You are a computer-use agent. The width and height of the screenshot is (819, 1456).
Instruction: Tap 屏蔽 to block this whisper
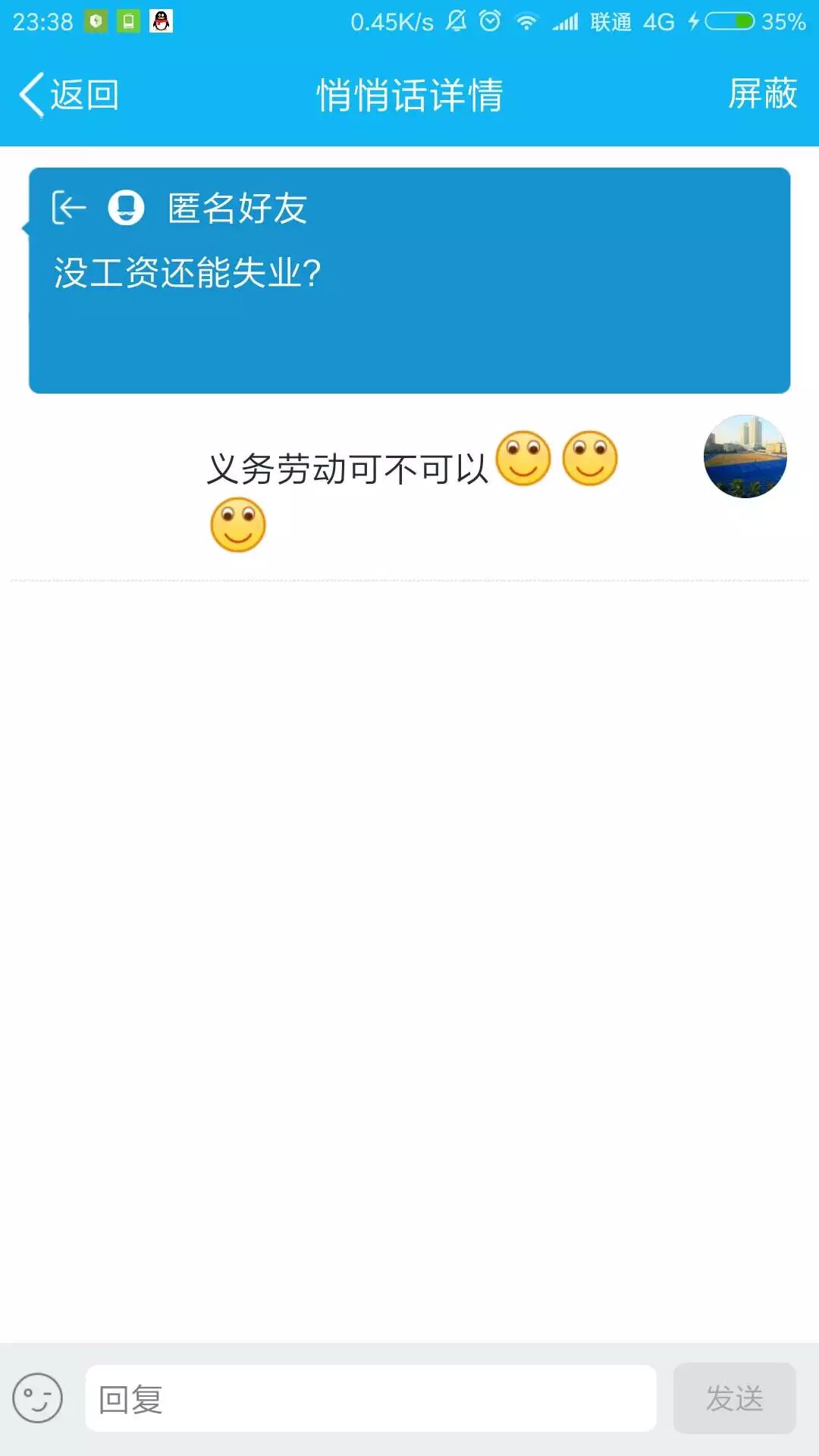762,94
